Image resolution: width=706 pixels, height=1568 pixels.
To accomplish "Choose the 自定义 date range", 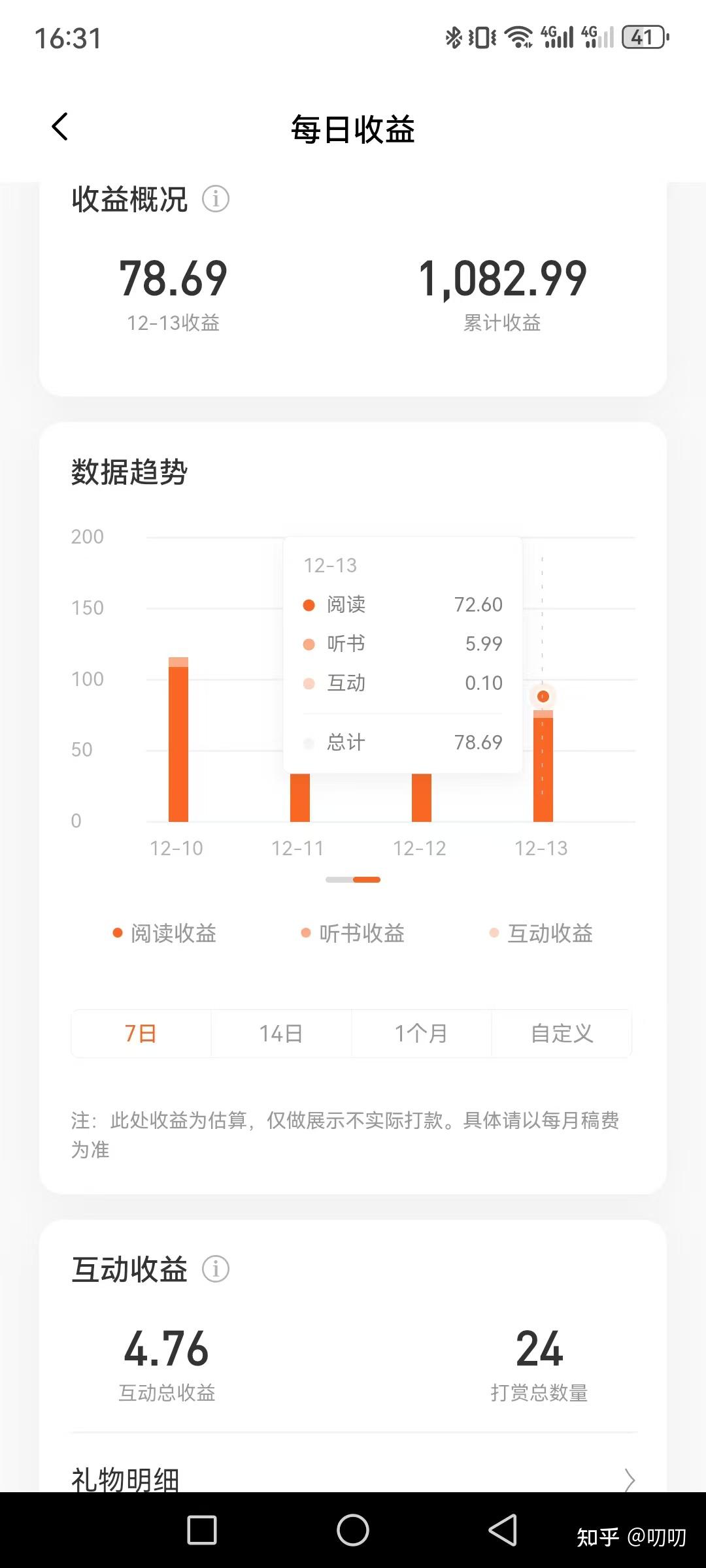I will [562, 1033].
